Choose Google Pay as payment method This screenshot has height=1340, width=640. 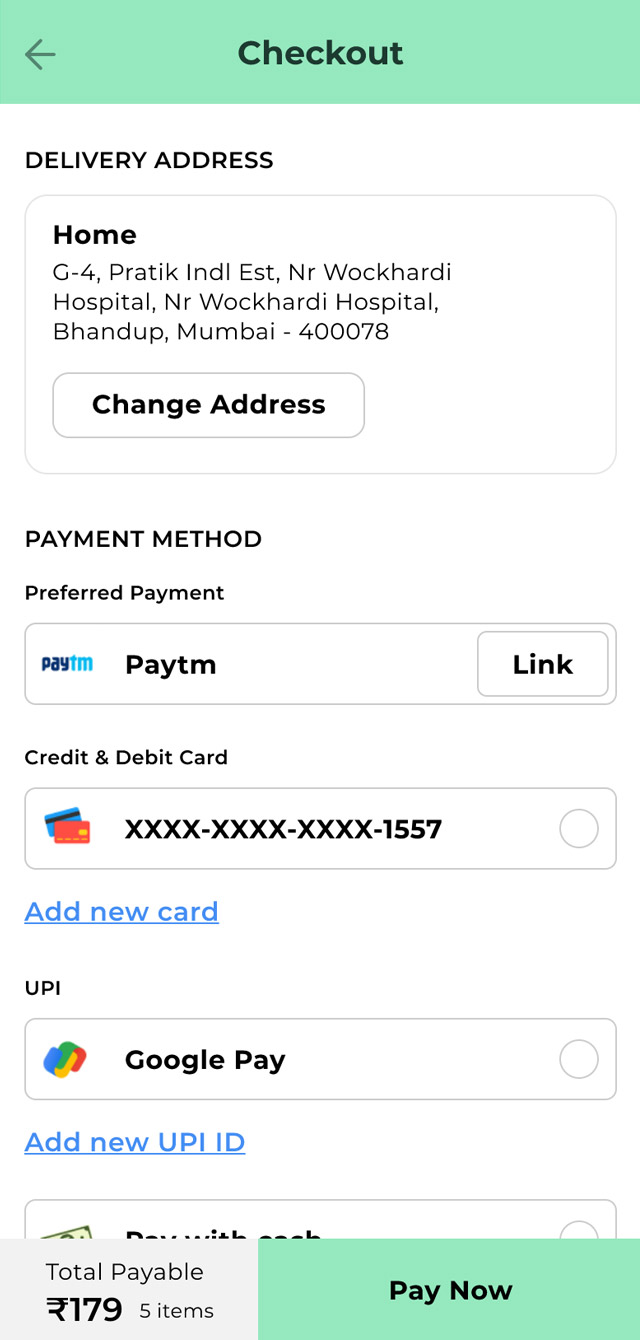[320, 1059]
